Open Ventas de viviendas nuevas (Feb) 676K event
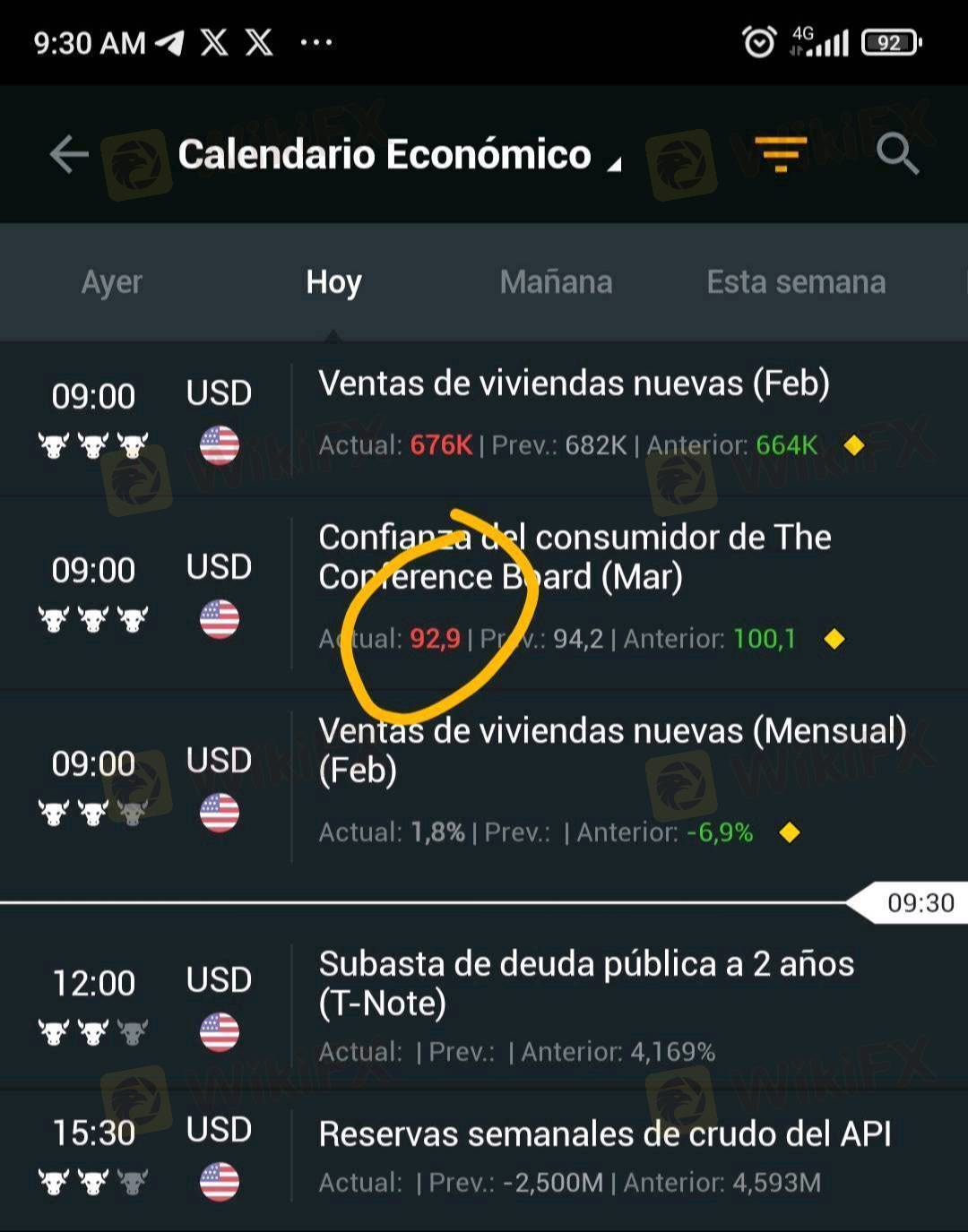Image resolution: width=968 pixels, height=1232 pixels. coord(574,383)
